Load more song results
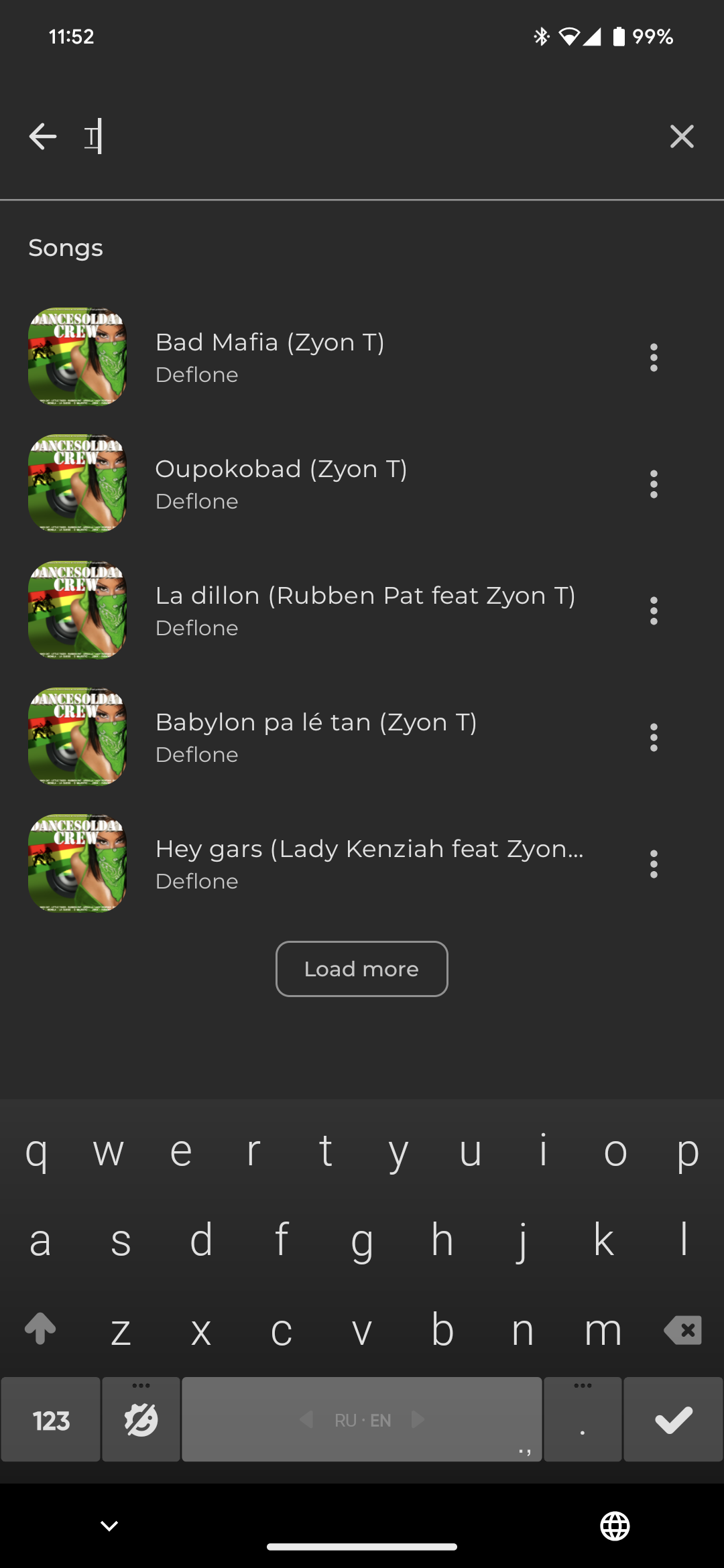Image resolution: width=724 pixels, height=1568 pixels. tap(361, 969)
